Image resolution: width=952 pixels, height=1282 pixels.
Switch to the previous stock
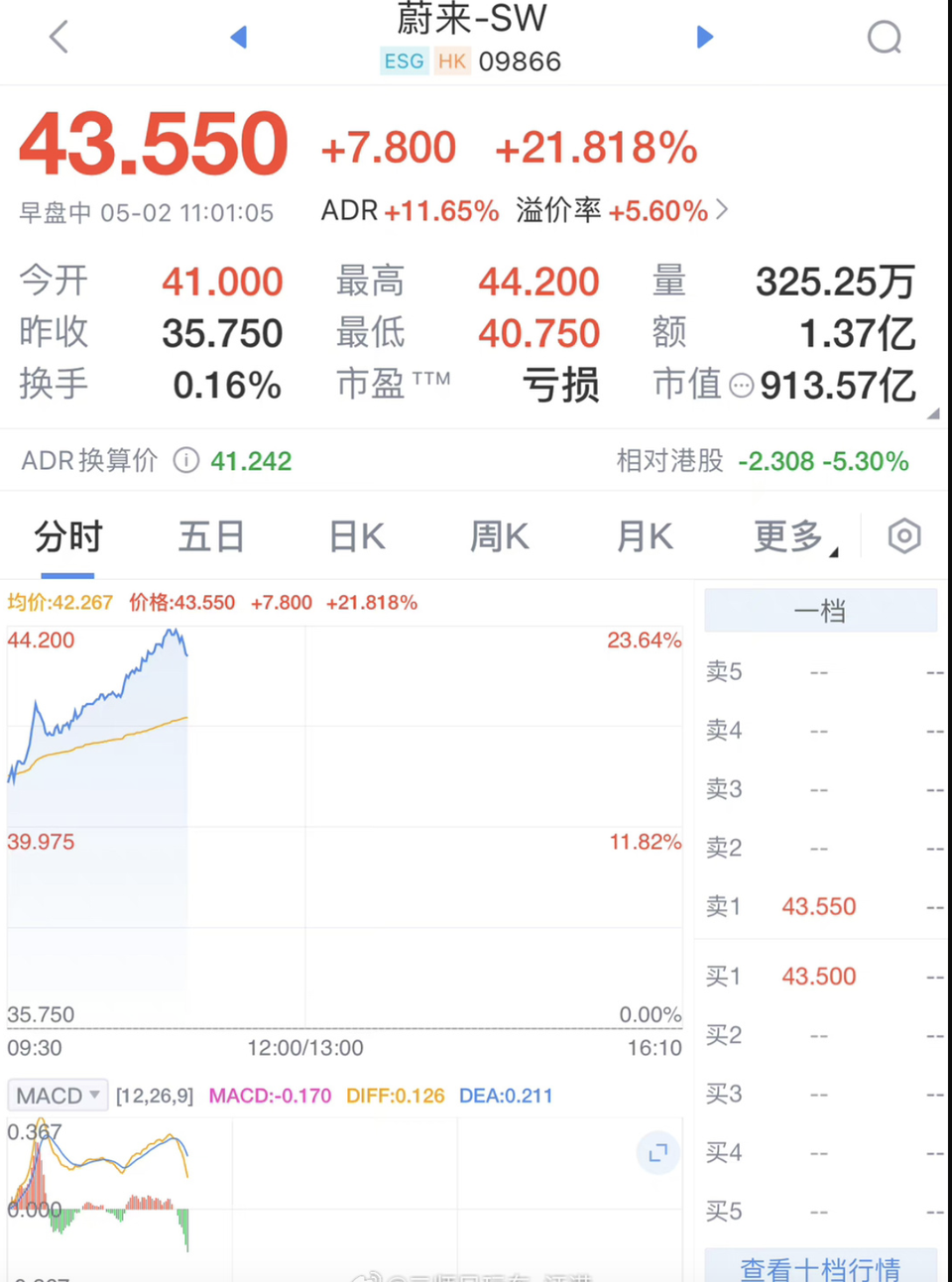tap(238, 38)
